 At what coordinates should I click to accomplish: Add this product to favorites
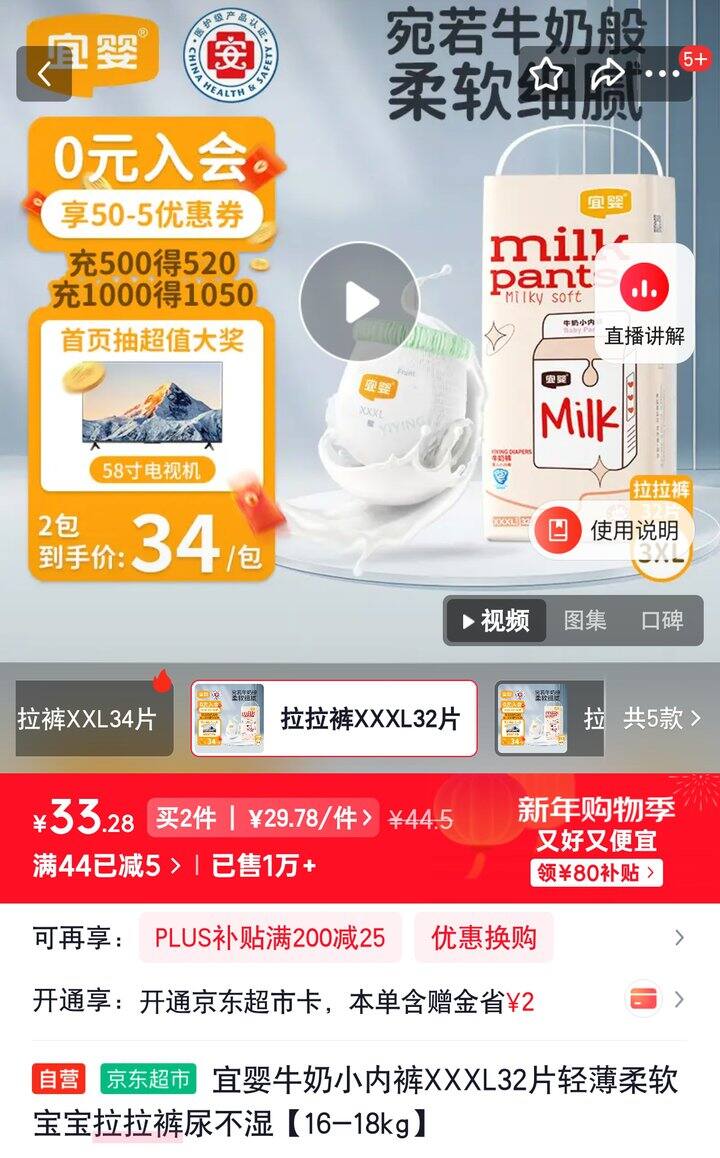click(x=546, y=73)
